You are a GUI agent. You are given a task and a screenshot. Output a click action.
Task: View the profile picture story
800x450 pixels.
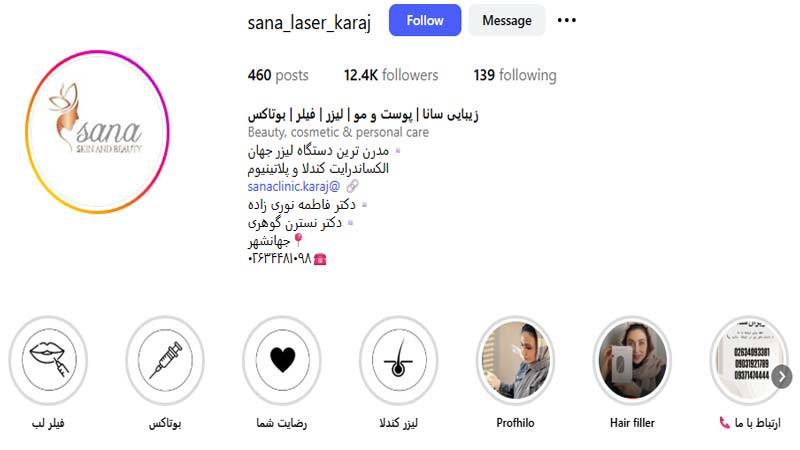99,132
